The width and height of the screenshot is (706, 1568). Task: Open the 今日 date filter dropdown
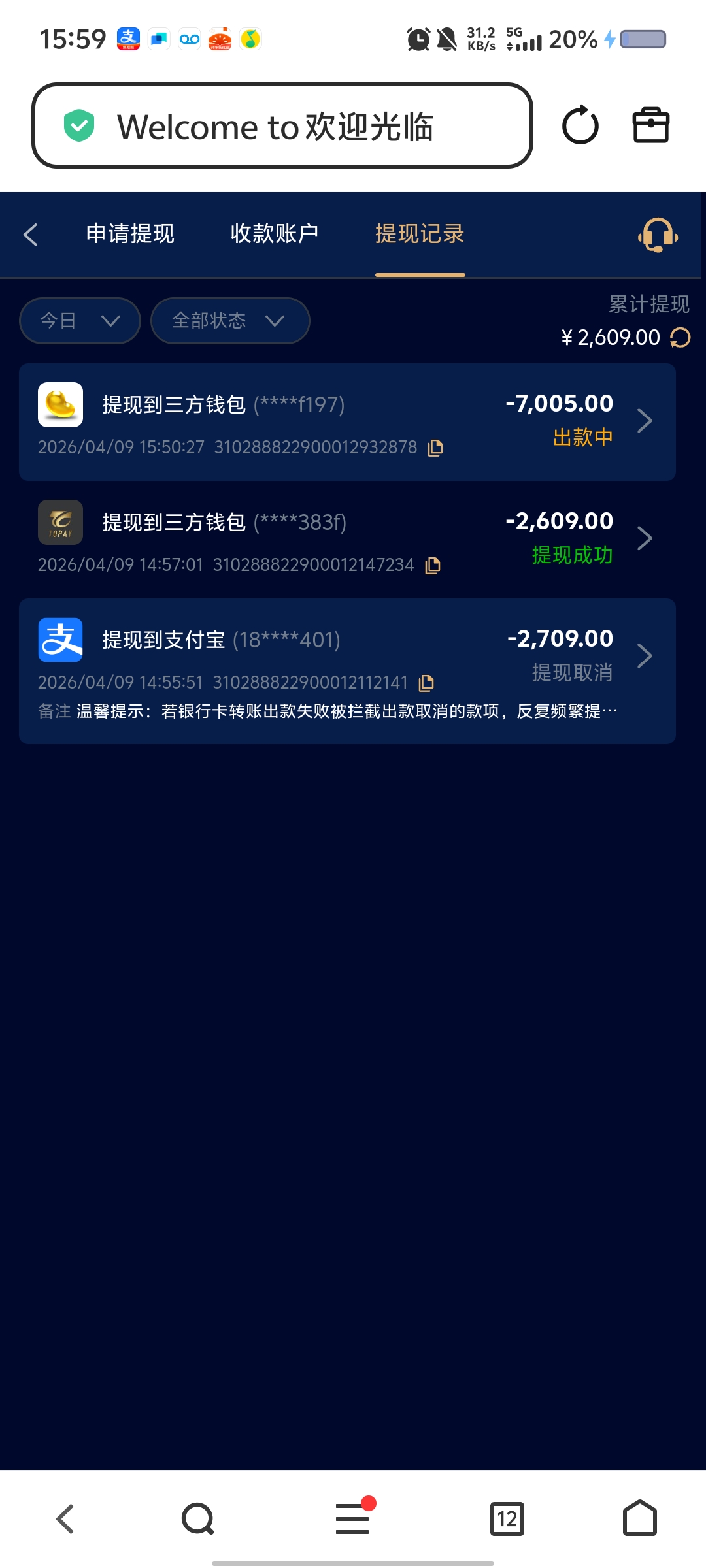78,321
